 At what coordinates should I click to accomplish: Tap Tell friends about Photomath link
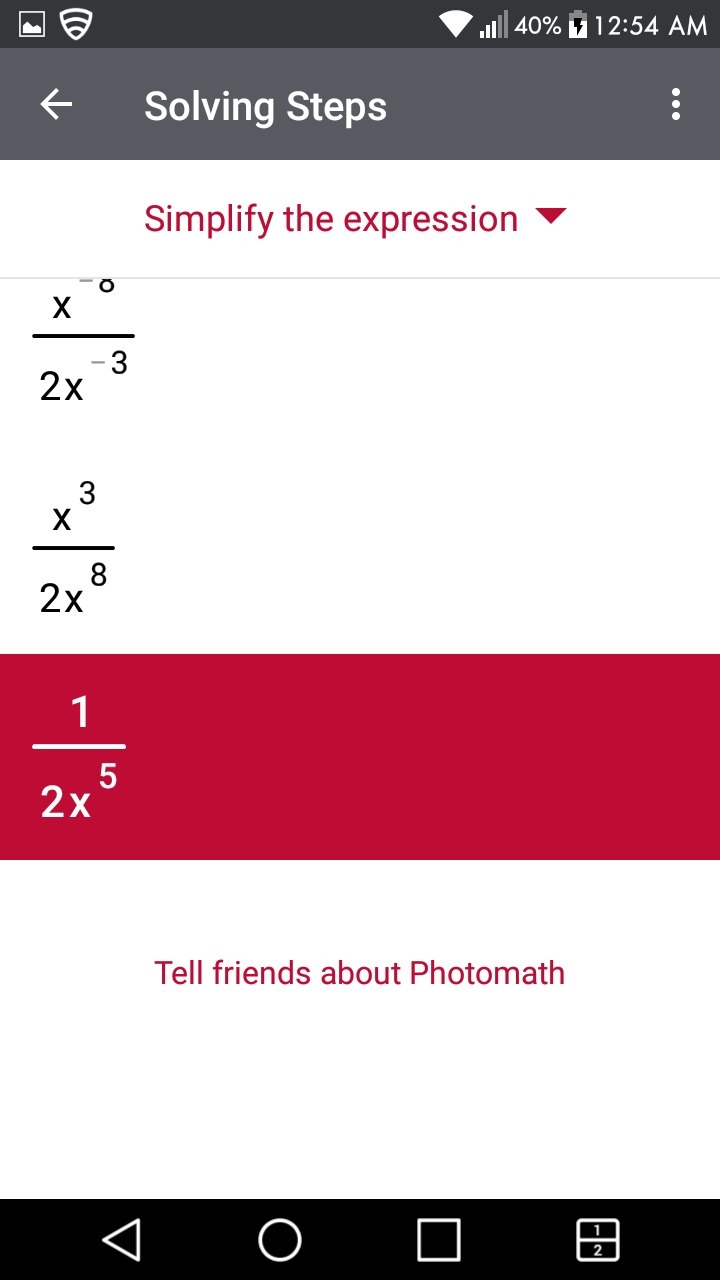(x=359, y=973)
